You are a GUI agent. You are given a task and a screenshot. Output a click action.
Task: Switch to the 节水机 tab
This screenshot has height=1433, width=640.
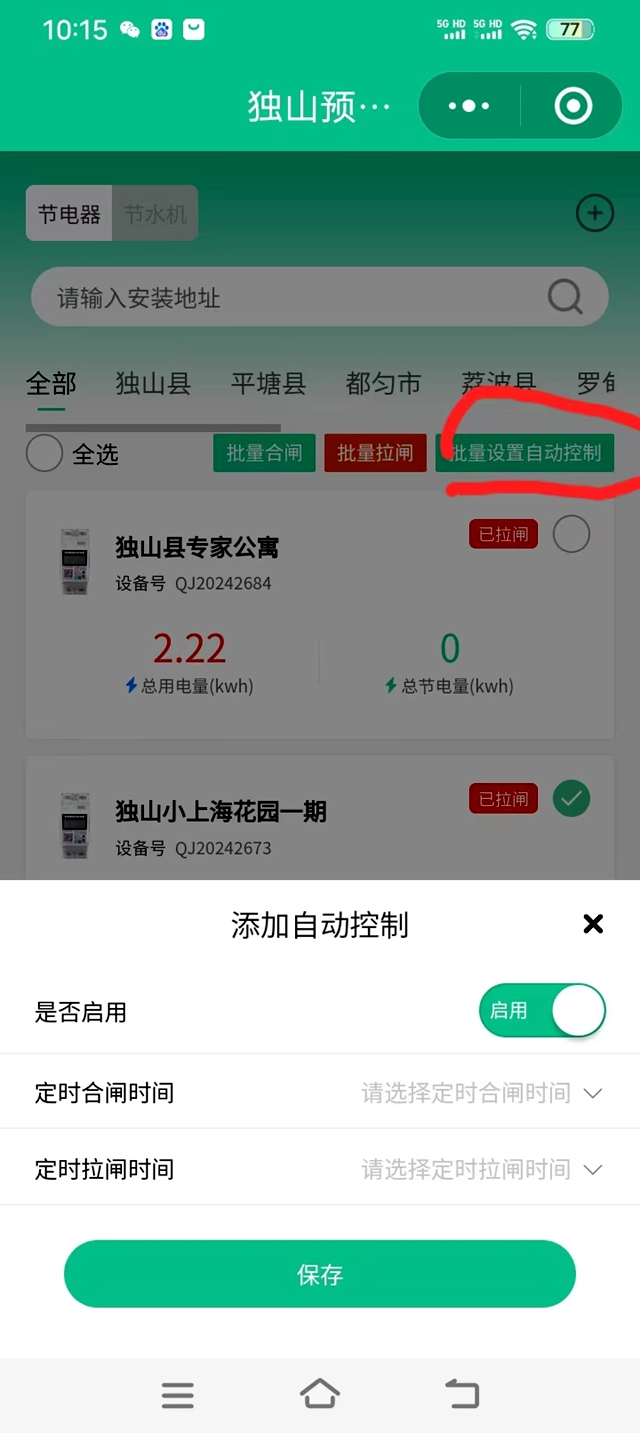point(155,214)
